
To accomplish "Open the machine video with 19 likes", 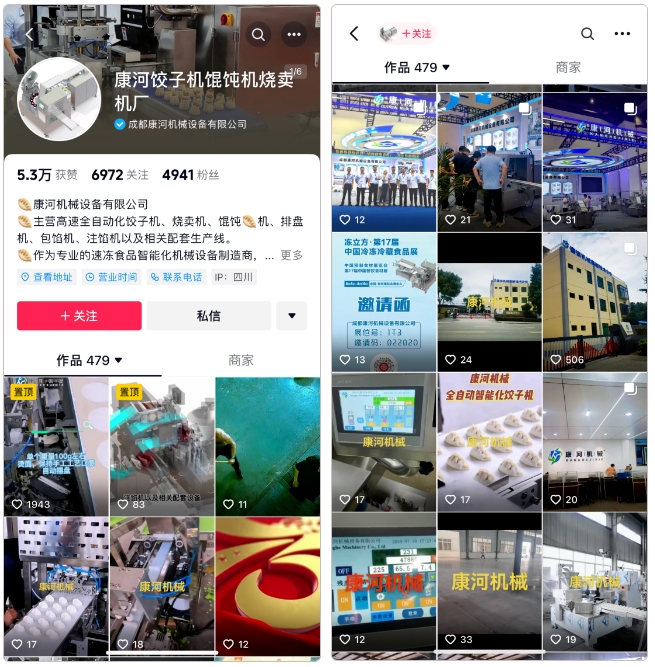I will tap(594, 582).
